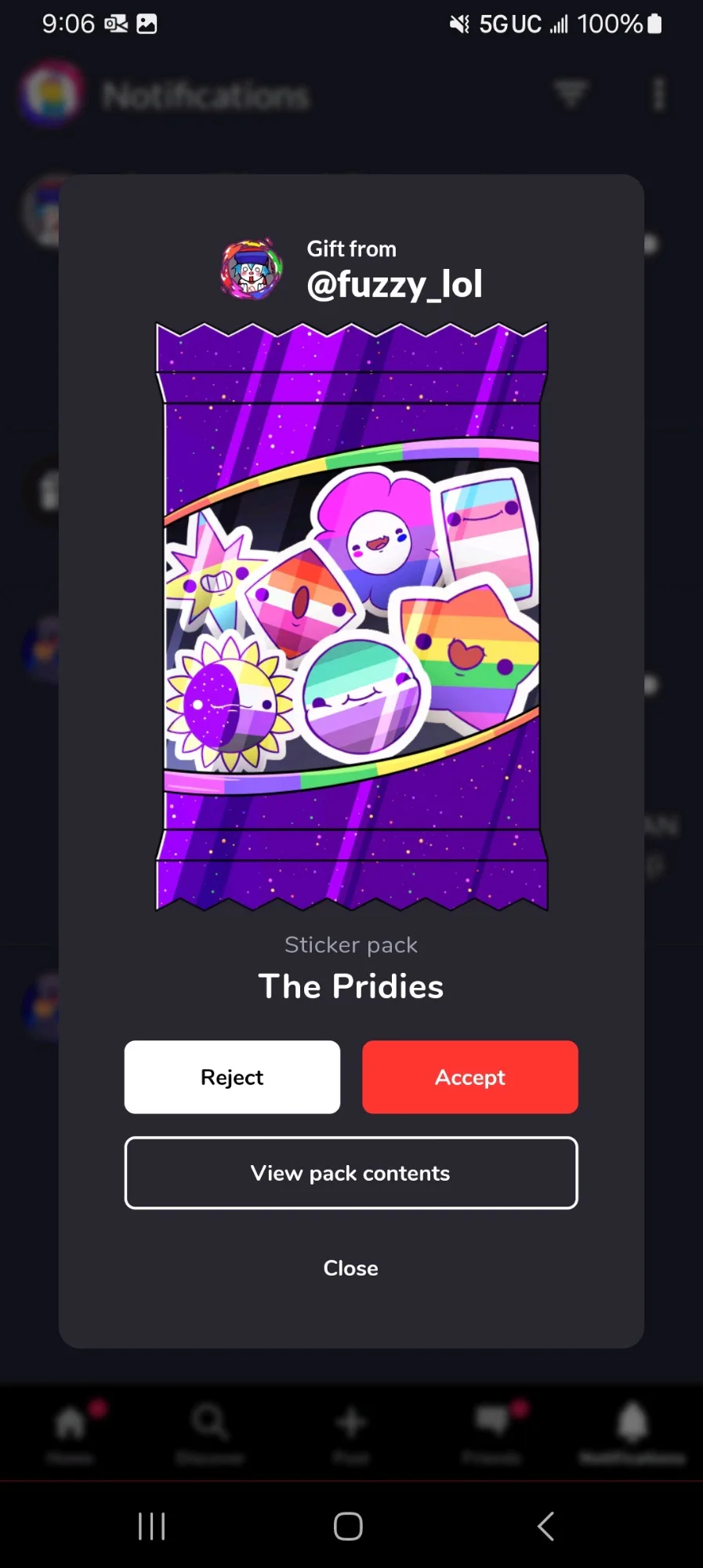Reject the sticker pack gift

[x=232, y=1076]
